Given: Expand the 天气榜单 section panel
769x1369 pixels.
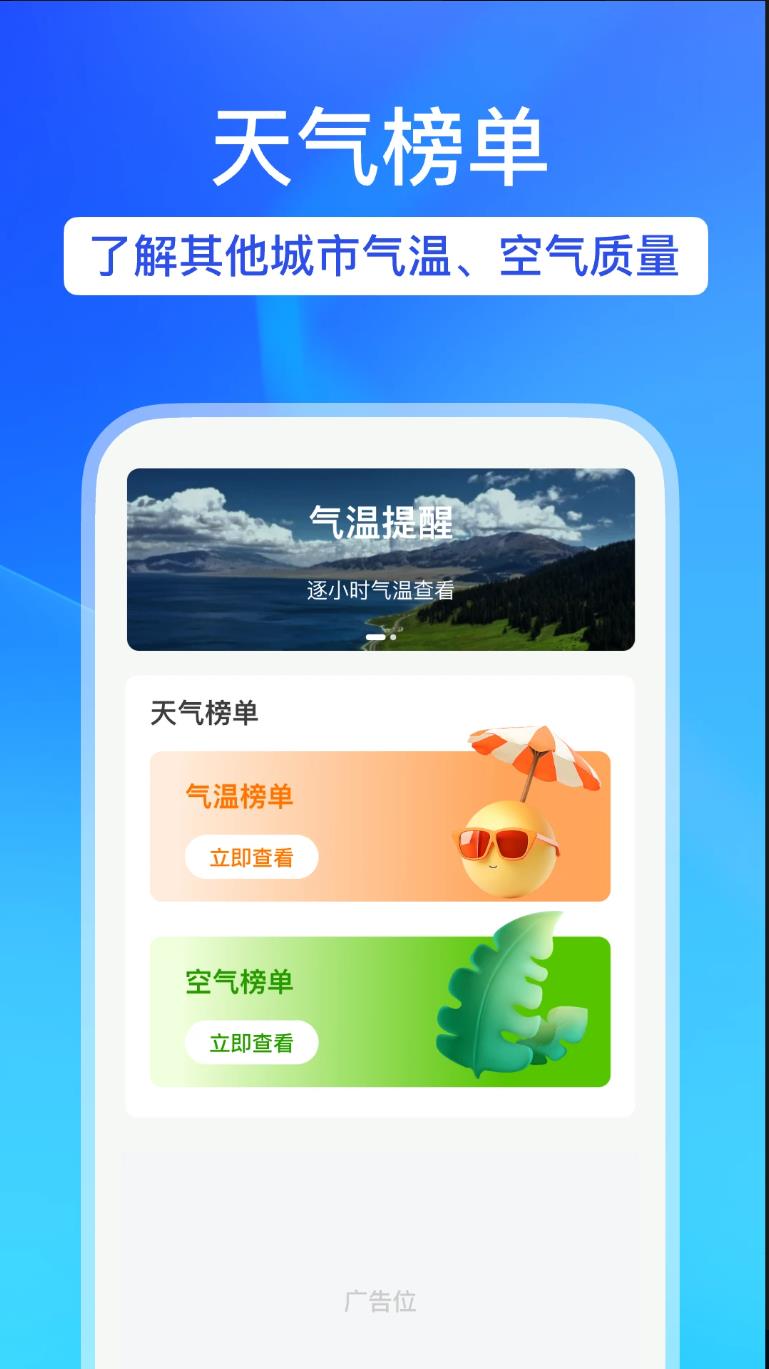Looking at the screenshot, I should (380, 895).
